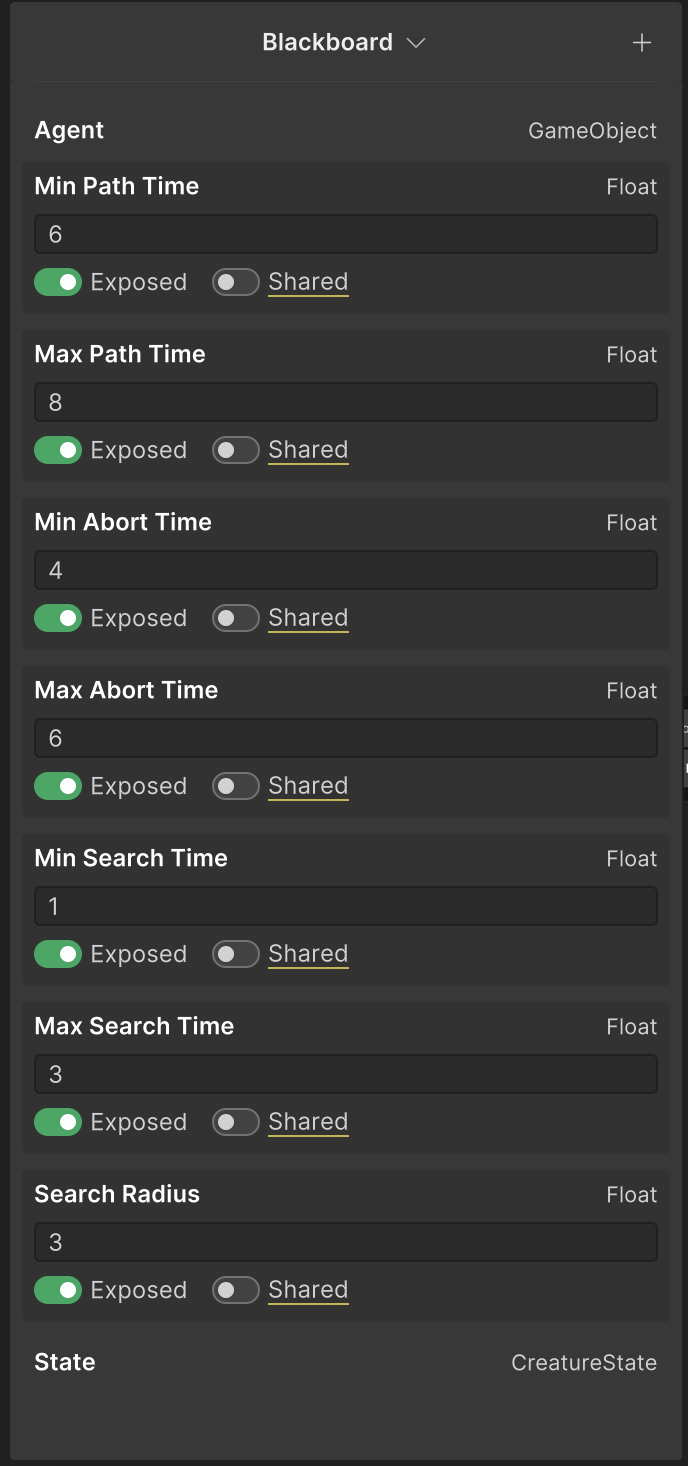Toggle Shared on for Max Path Time
The image size is (688, 1466).
point(236,450)
